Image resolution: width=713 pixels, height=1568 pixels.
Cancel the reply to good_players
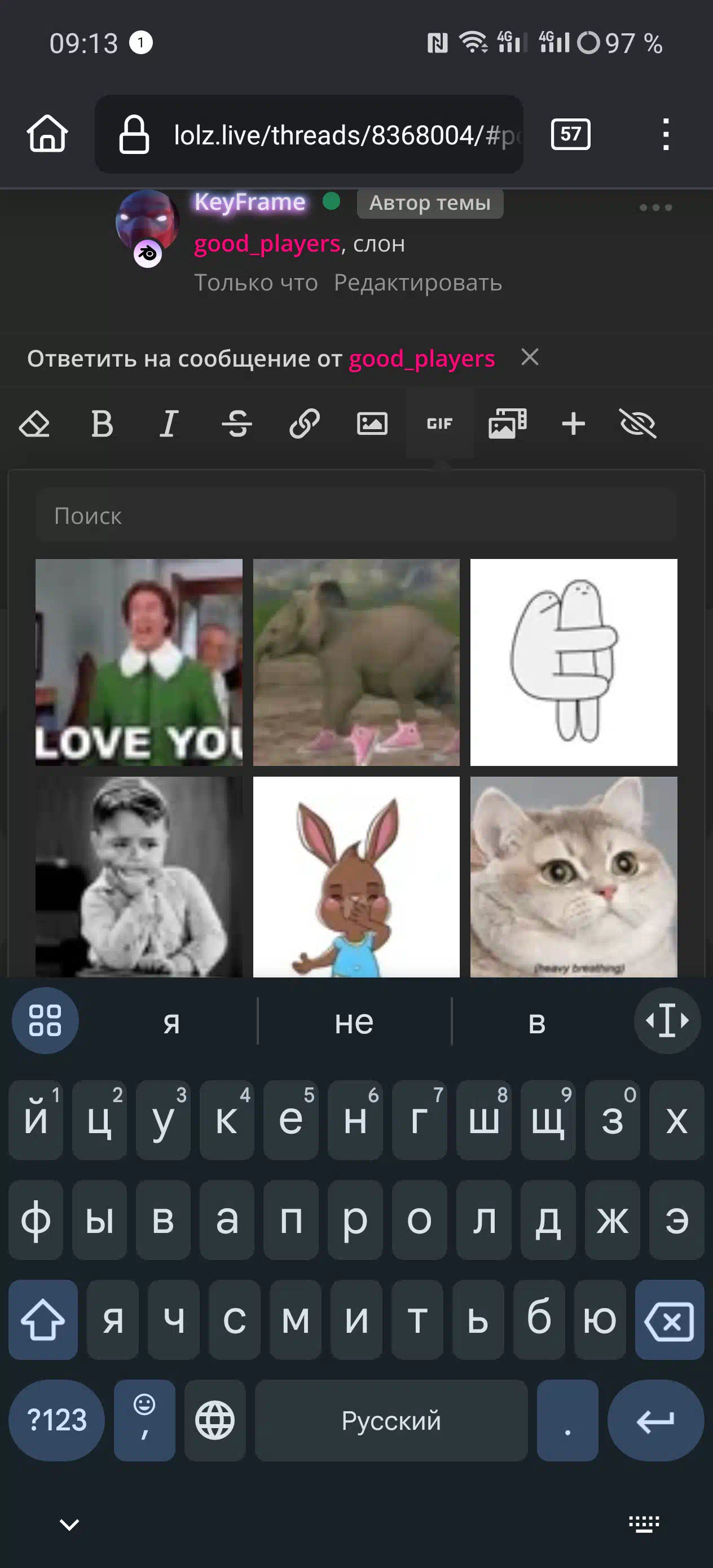pos(530,357)
